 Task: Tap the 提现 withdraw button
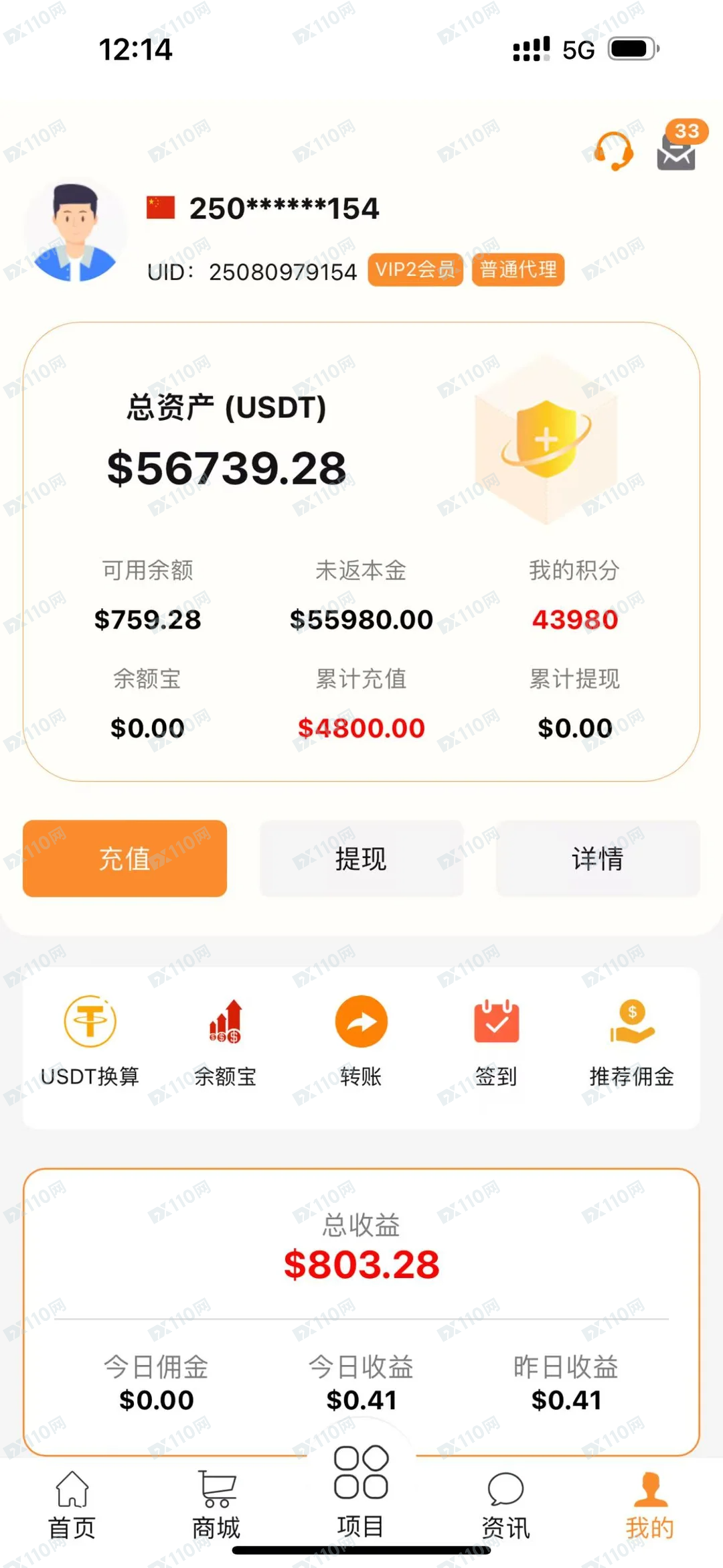coord(361,858)
